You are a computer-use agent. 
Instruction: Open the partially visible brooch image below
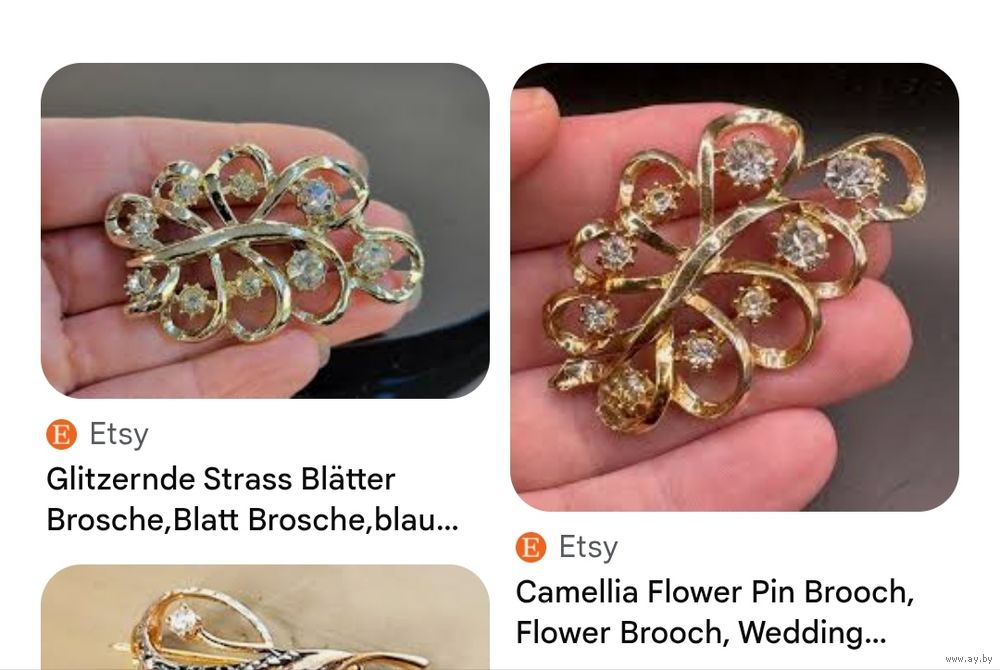point(265,618)
